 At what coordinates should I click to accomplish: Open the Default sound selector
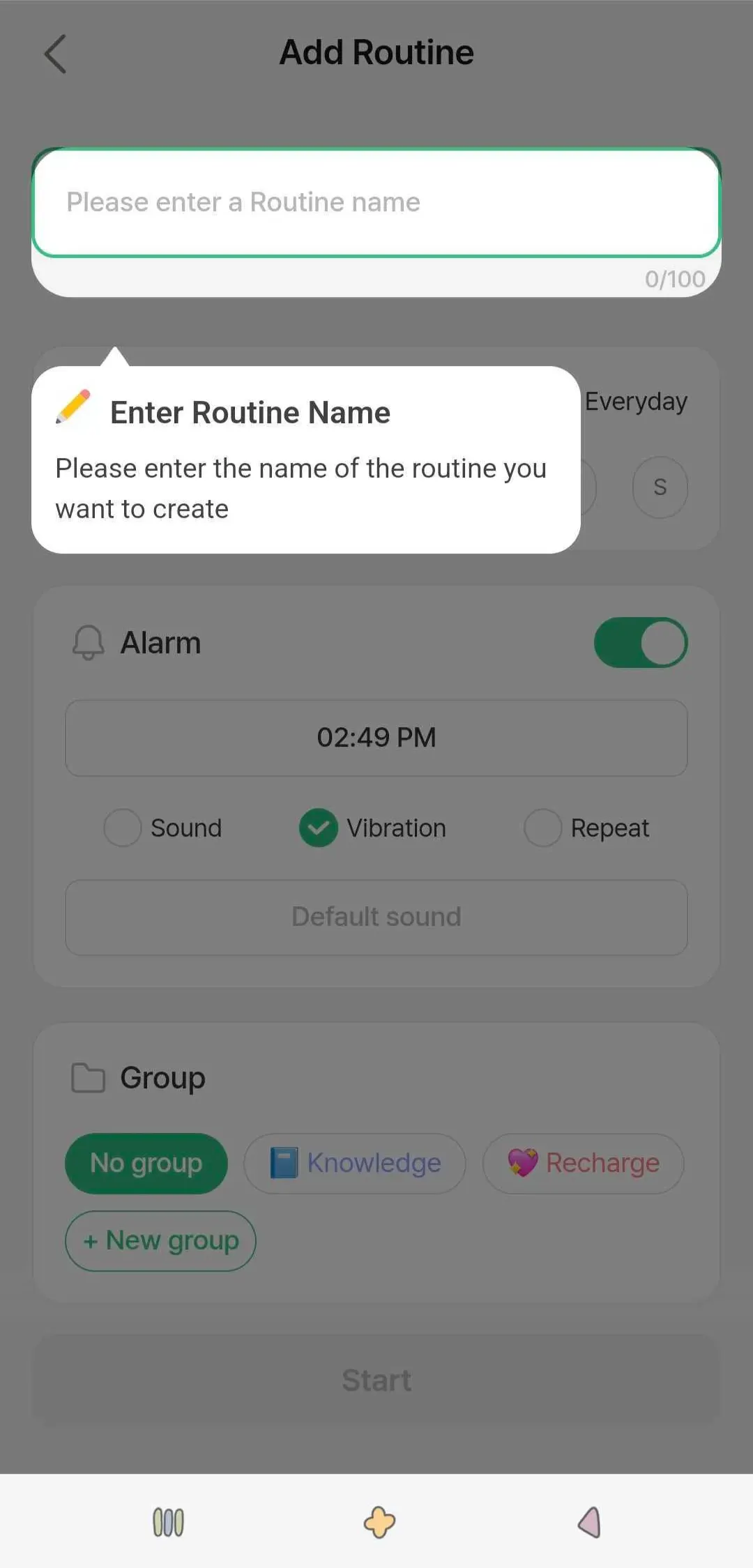[376, 917]
